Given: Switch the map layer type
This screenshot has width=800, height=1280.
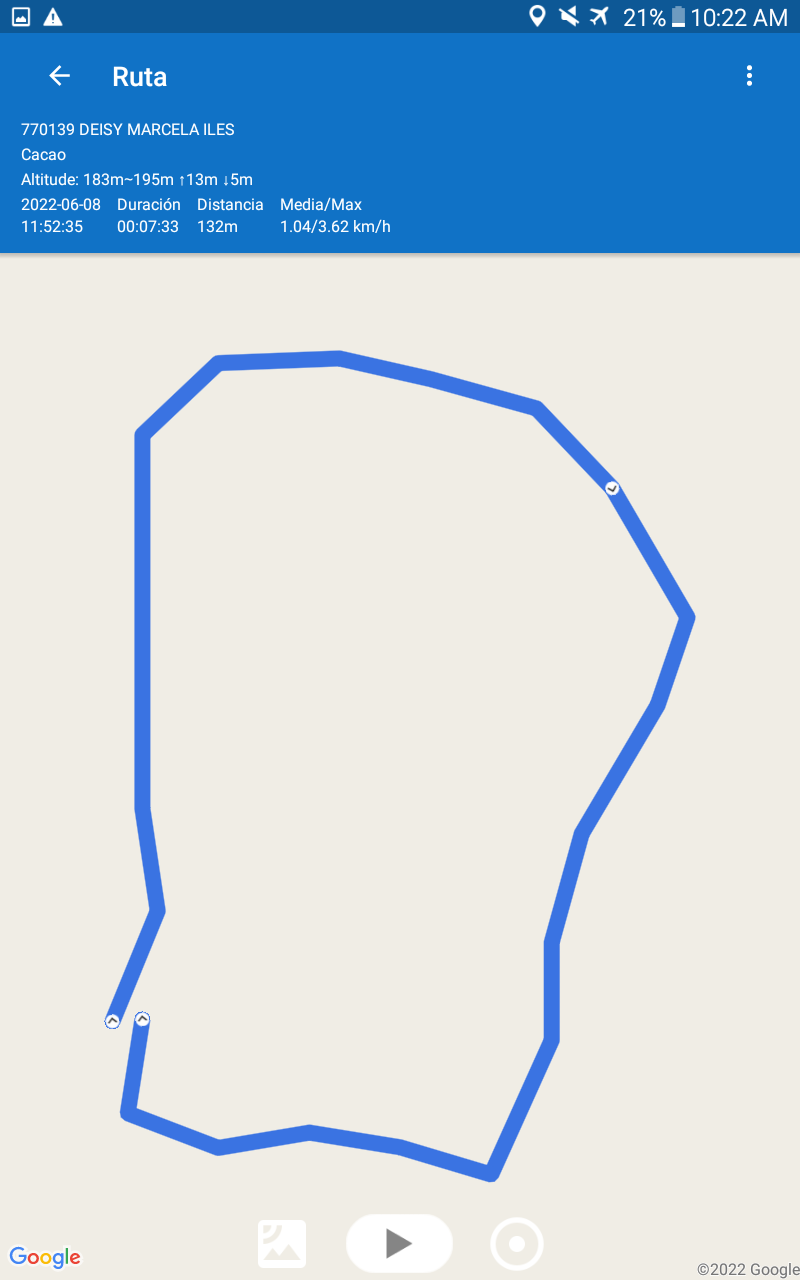Looking at the screenshot, I should pyautogui.click(x=282, y=1244).
